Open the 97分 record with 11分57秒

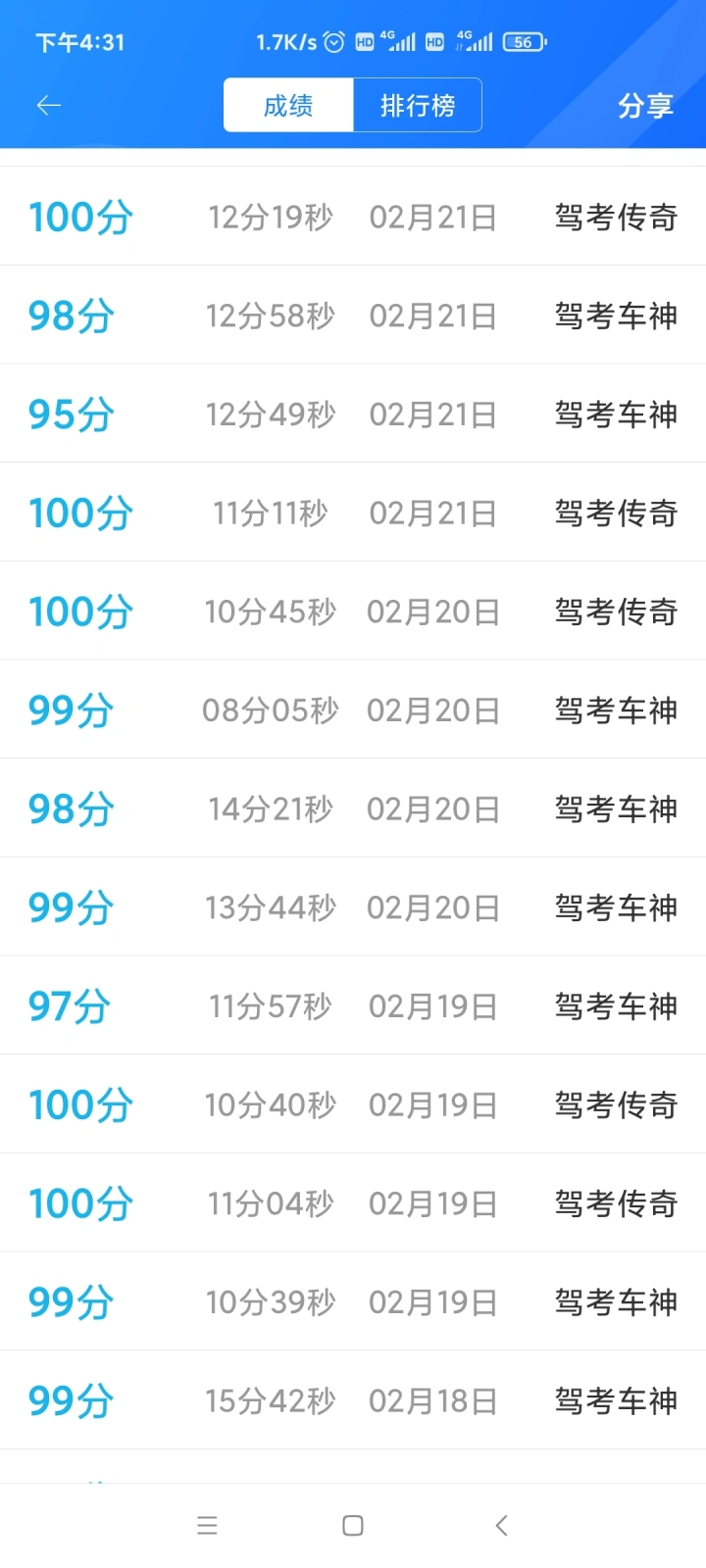[353, 1005]
